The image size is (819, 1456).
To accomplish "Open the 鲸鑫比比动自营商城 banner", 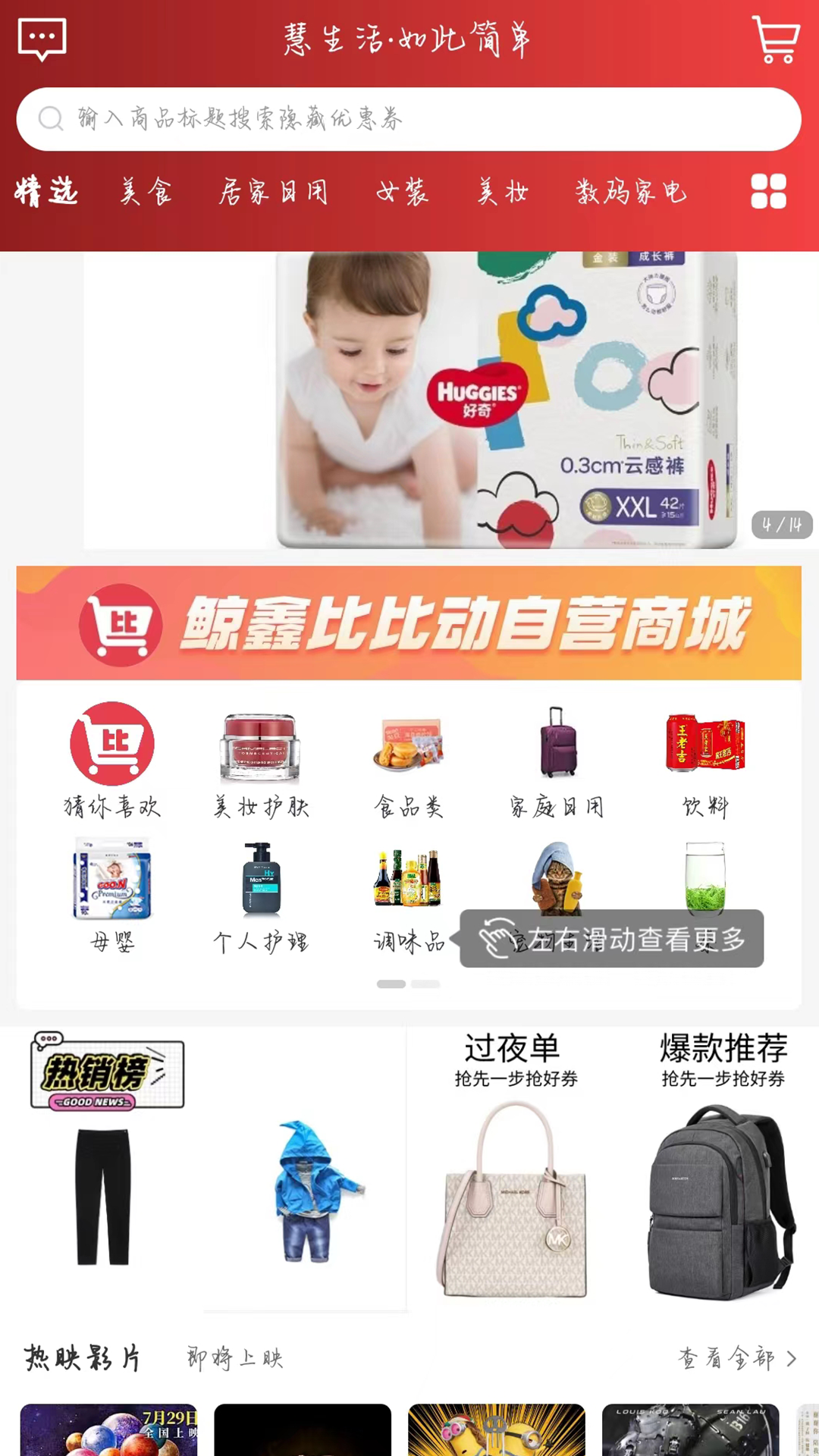I will click(x=409, y=623).
